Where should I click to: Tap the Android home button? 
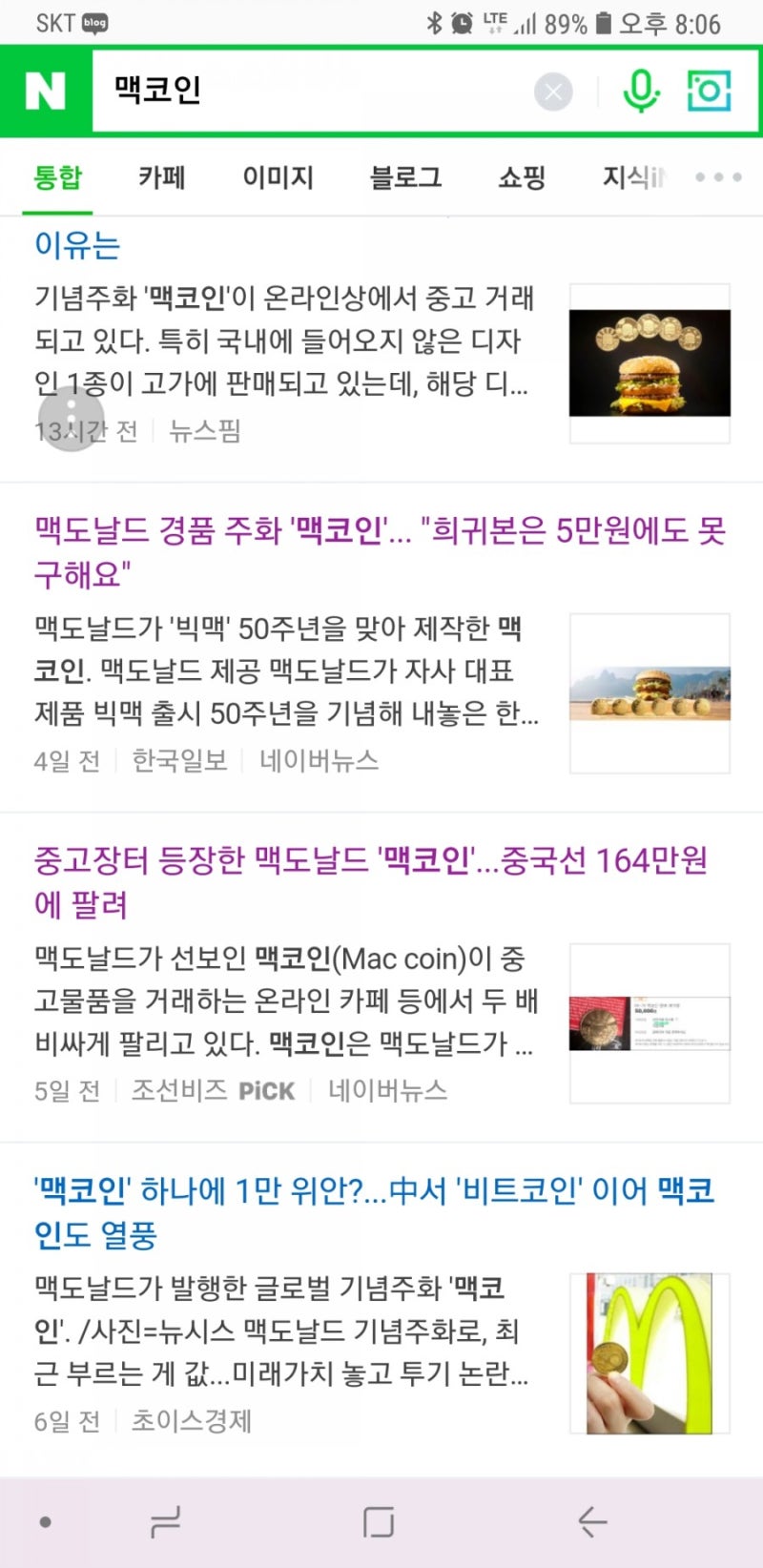378,1523
